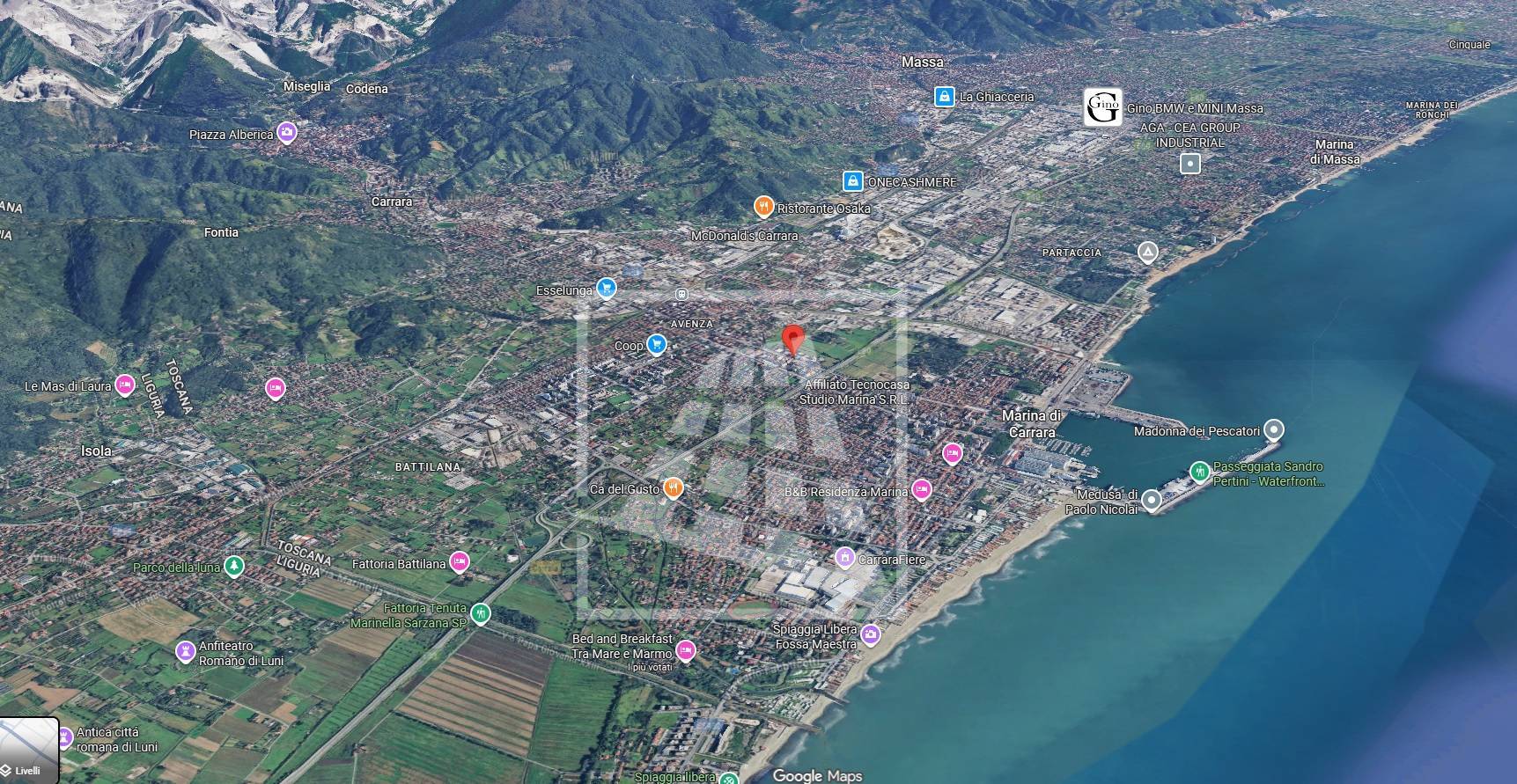Open the CarraraFiere marker

coord(844,557)
